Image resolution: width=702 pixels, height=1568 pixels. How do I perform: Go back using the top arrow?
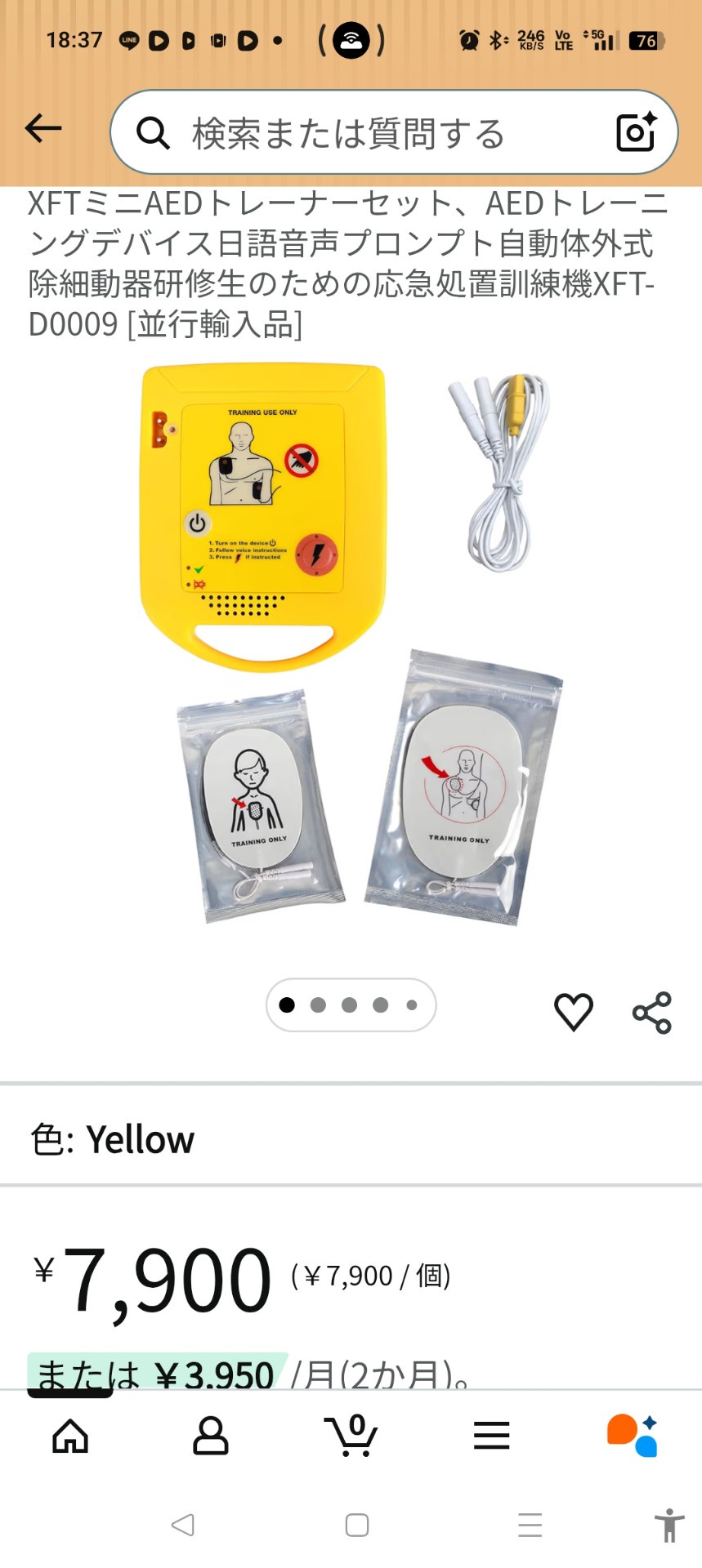(x=43, y=128)
